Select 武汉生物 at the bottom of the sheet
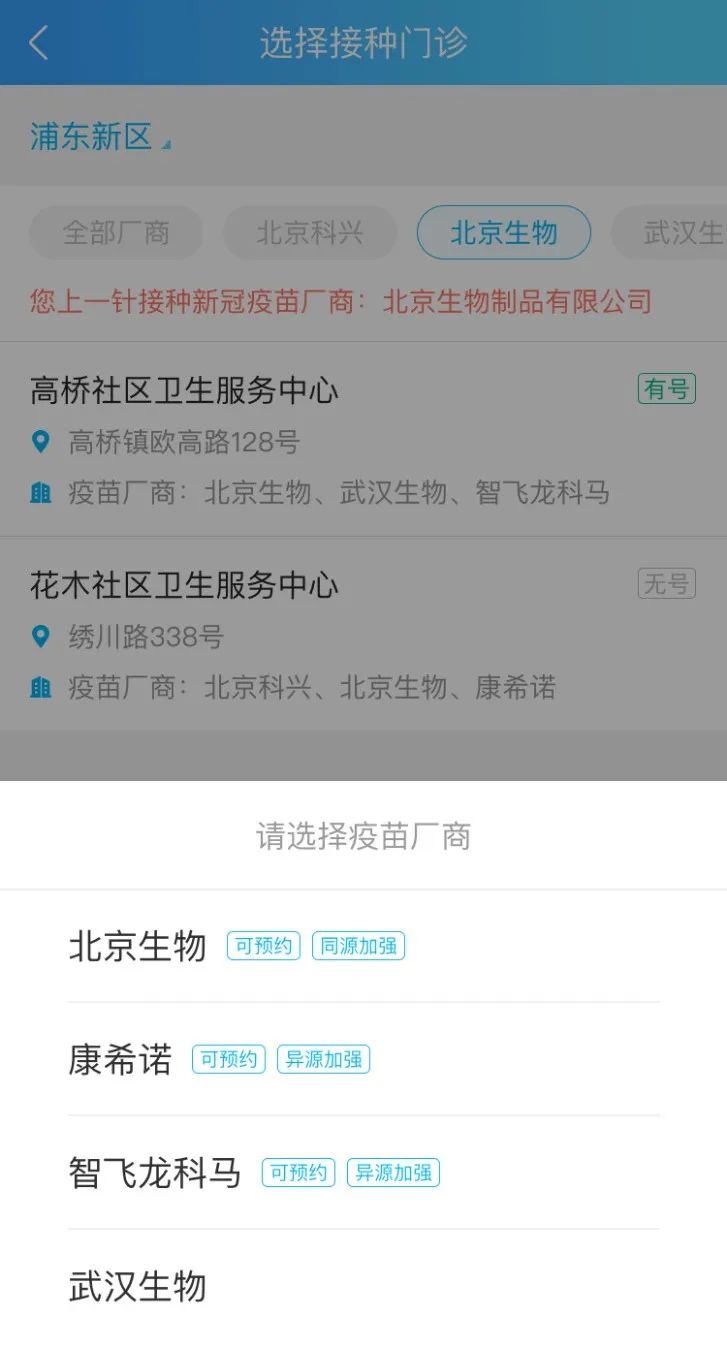The width and height of the screenshot is (727, 1348). pyautogui.click(x=138, y=1288)
